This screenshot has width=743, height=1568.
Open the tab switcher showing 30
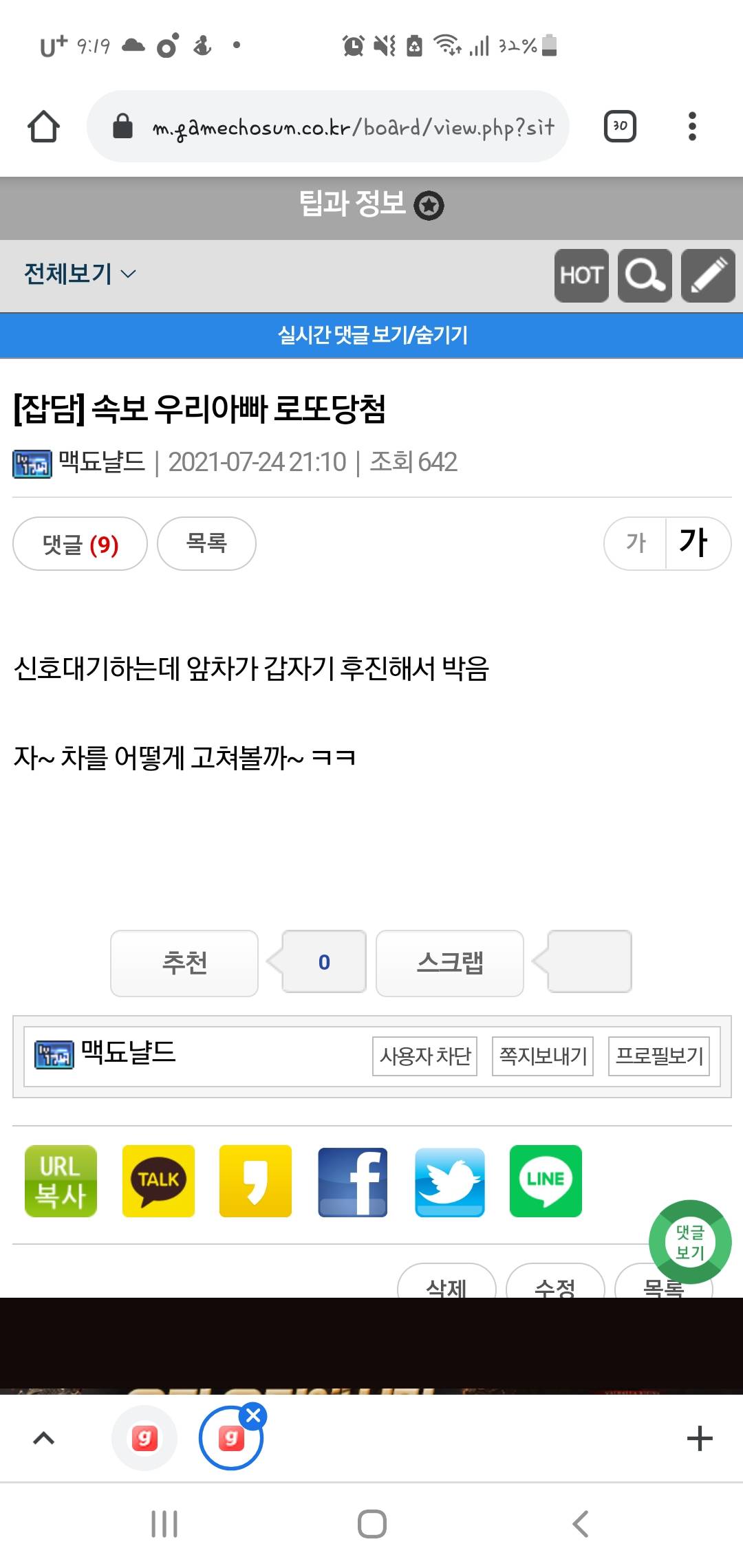[x=619, y=127]
